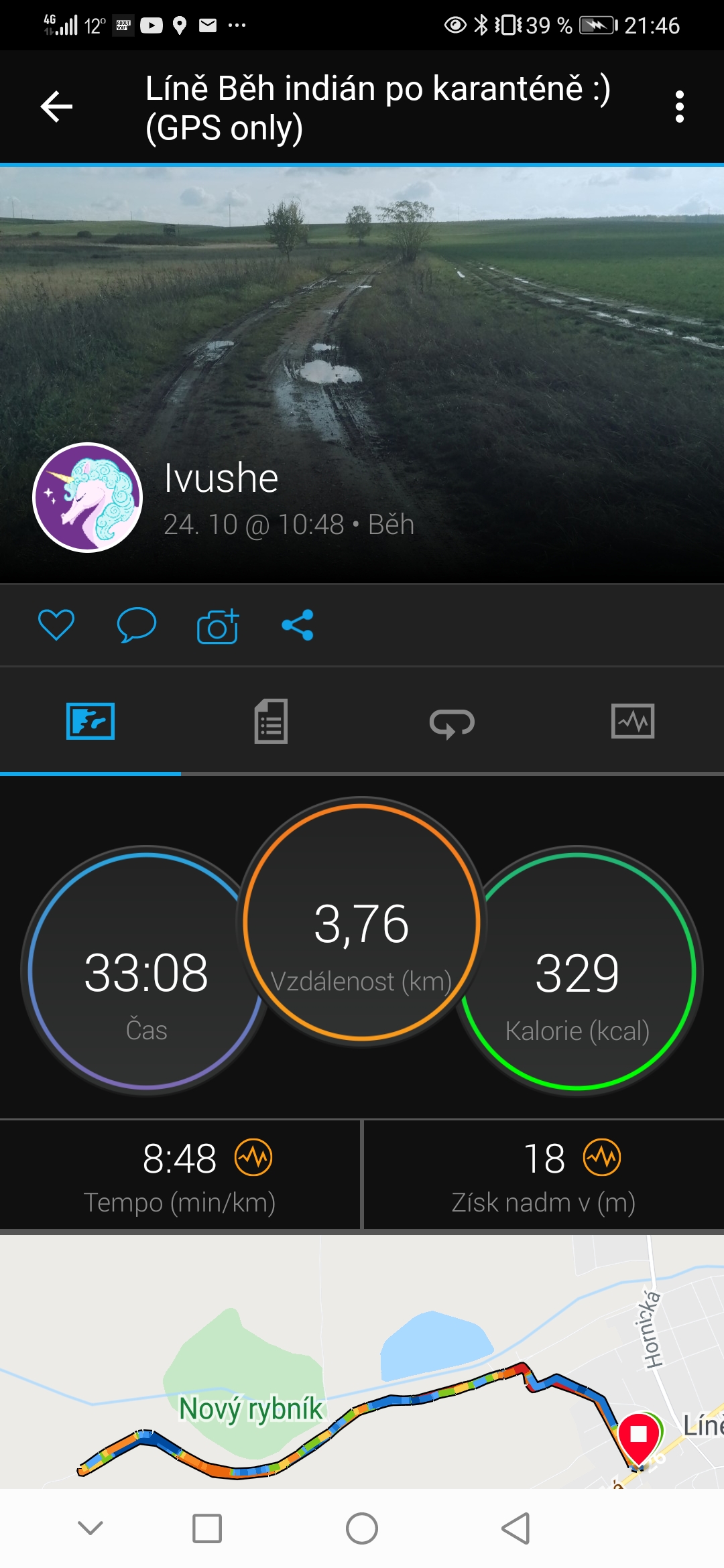The image size is (724, 1568).
Task: Open comments for this run
Action: click(x=137, y=625)
